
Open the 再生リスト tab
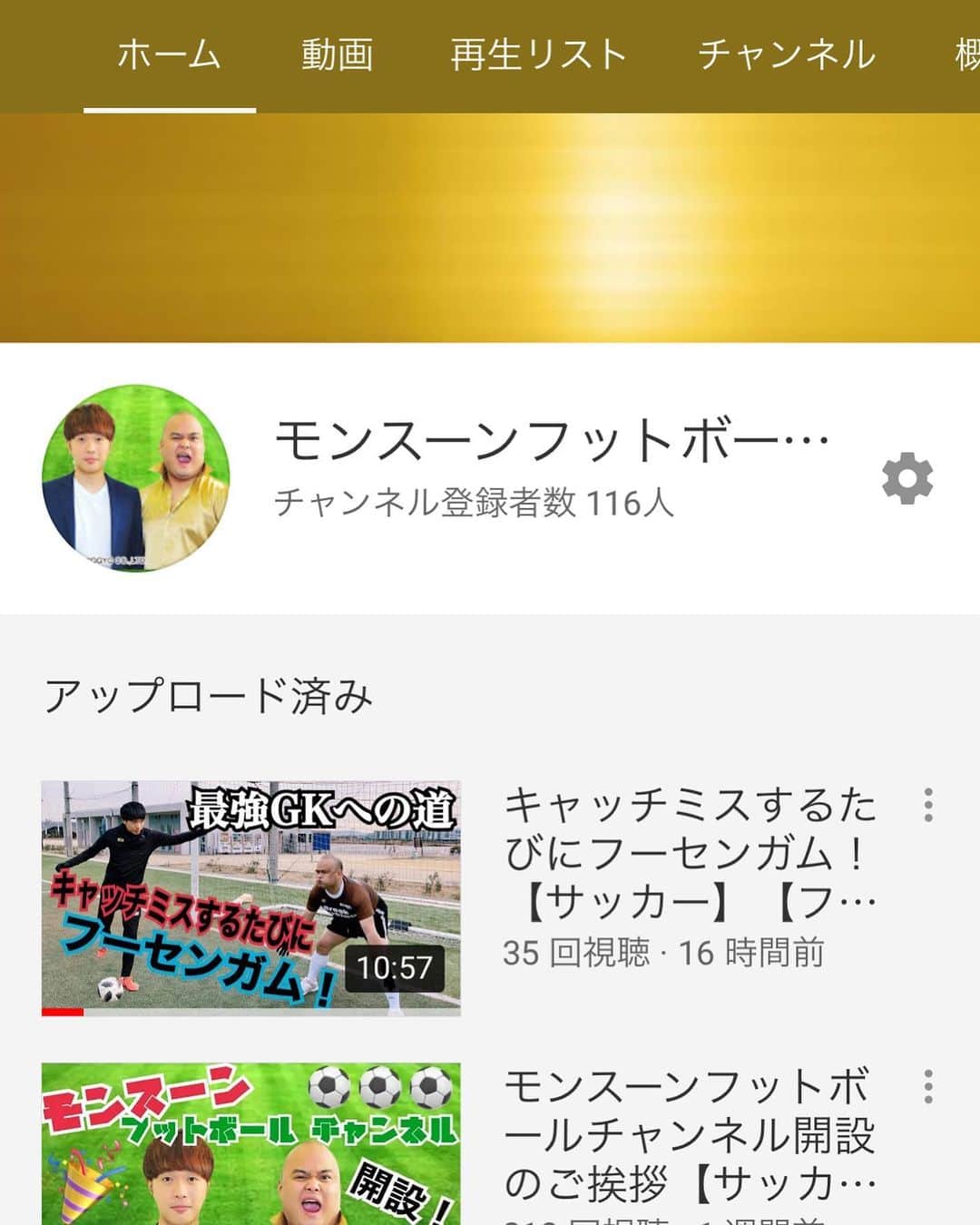pos(539,56)
